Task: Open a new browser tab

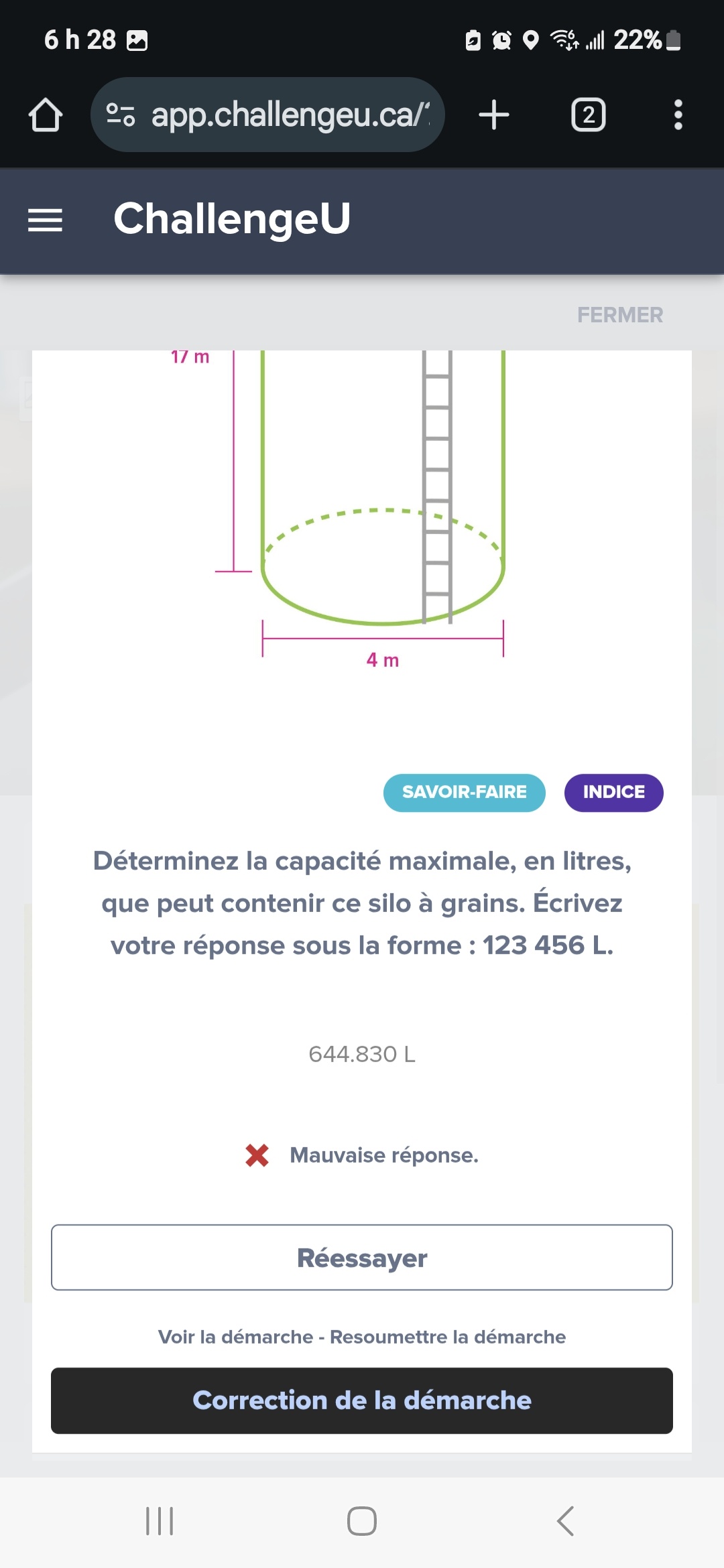Action: [494, 115]
